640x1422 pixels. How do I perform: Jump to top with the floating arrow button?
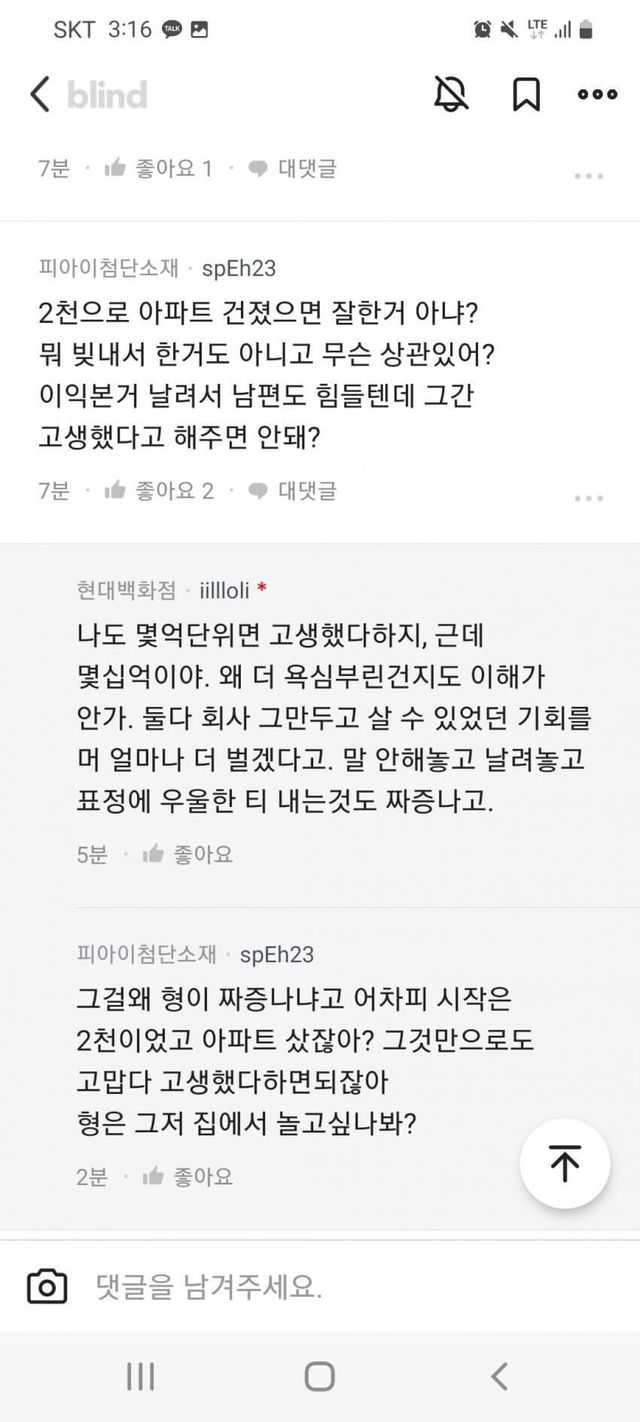(x=565, y=1164)
